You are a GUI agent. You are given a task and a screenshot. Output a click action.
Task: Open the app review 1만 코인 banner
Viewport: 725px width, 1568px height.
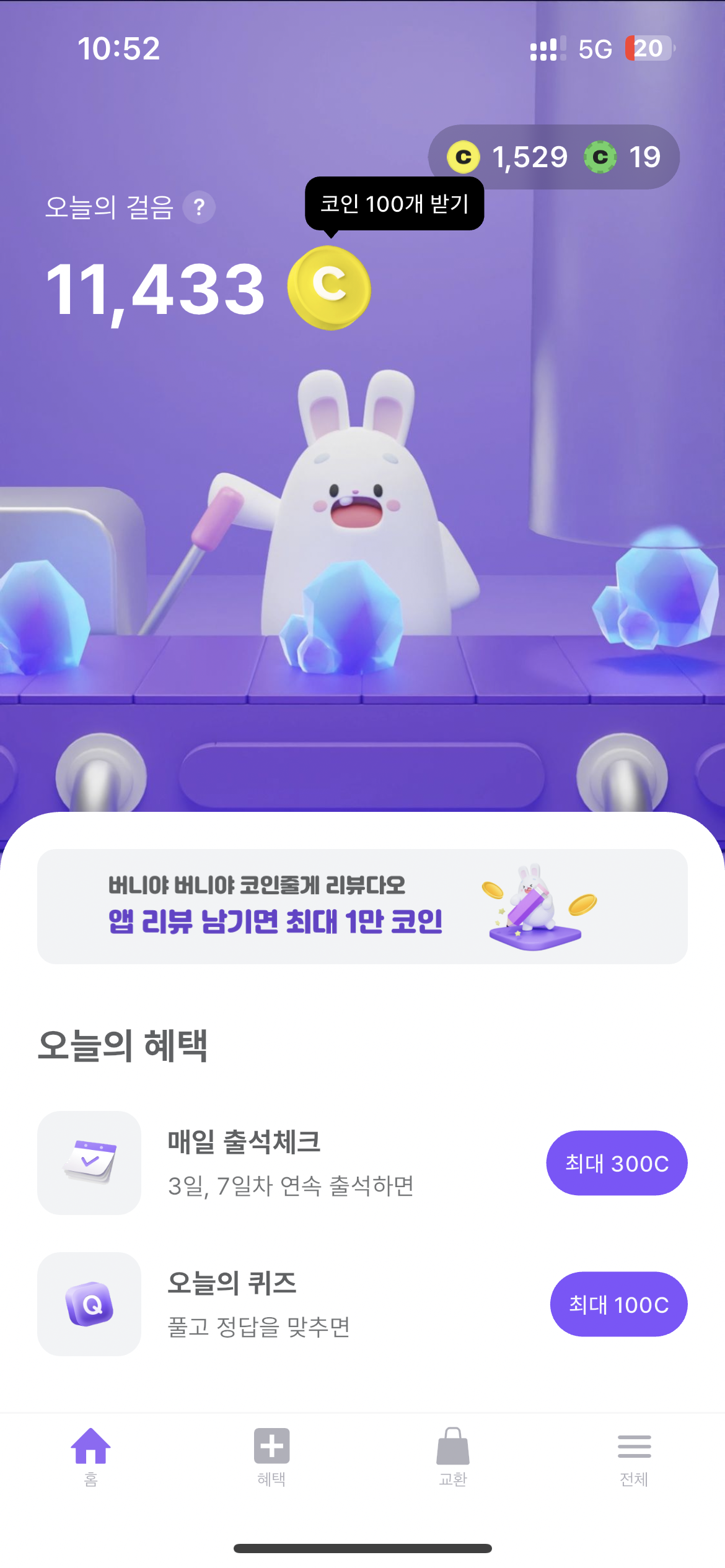pyautogui.click(x=362, y=906)
